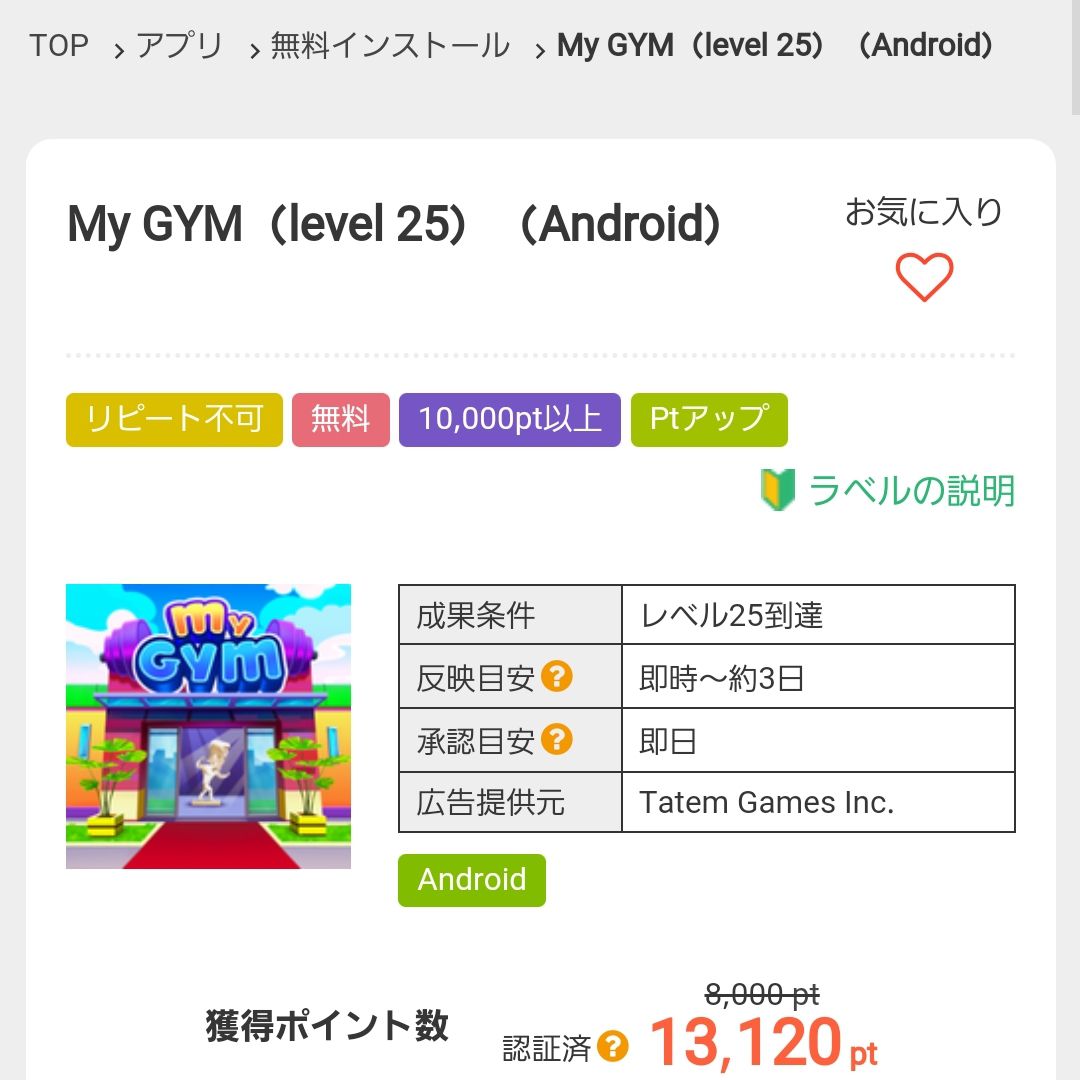Select the リピート不可 label chip
Image resolution: width=1080 pixels, height=1080 pixels.
(174, 420)
